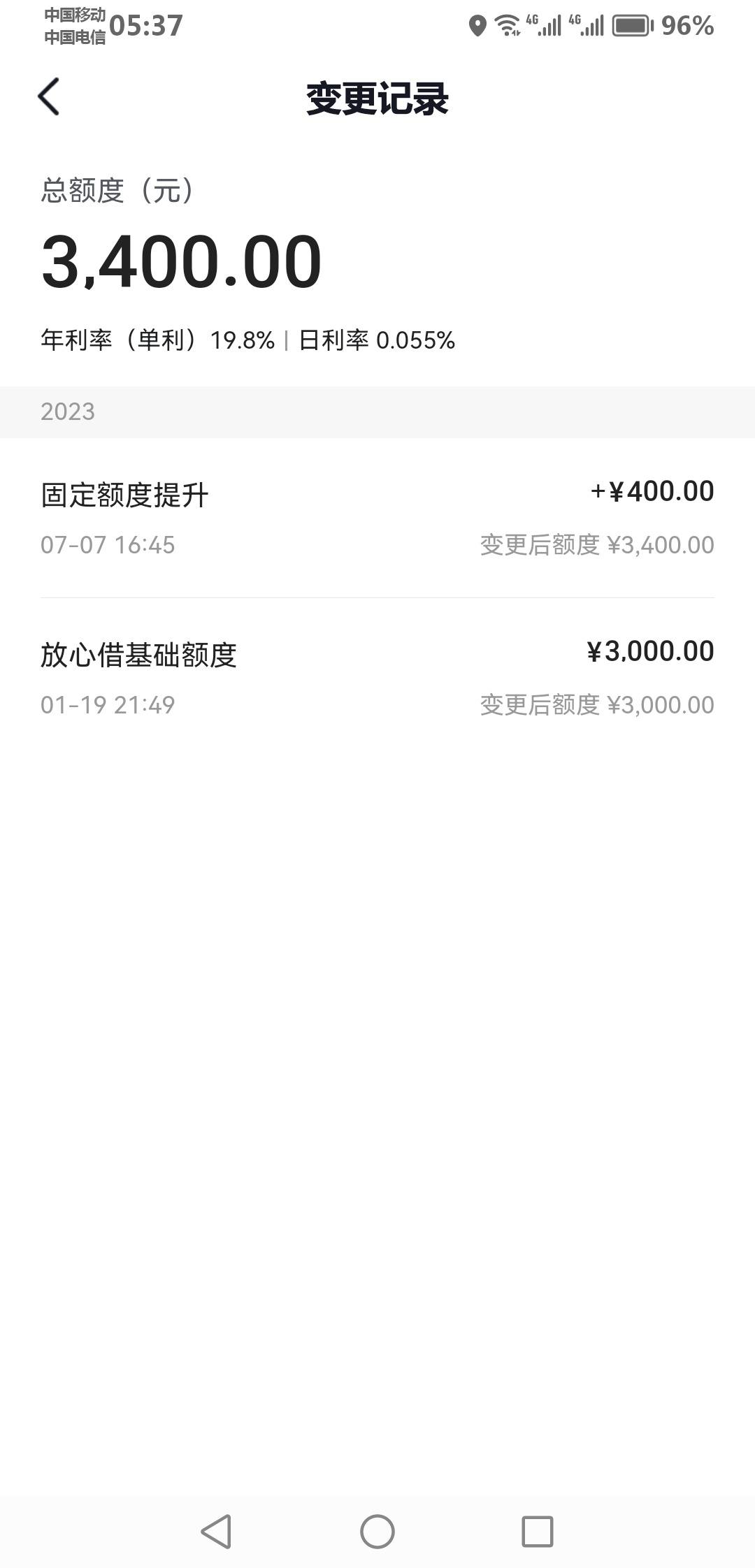Go back from the 变更记录 page

coord(48,96)
